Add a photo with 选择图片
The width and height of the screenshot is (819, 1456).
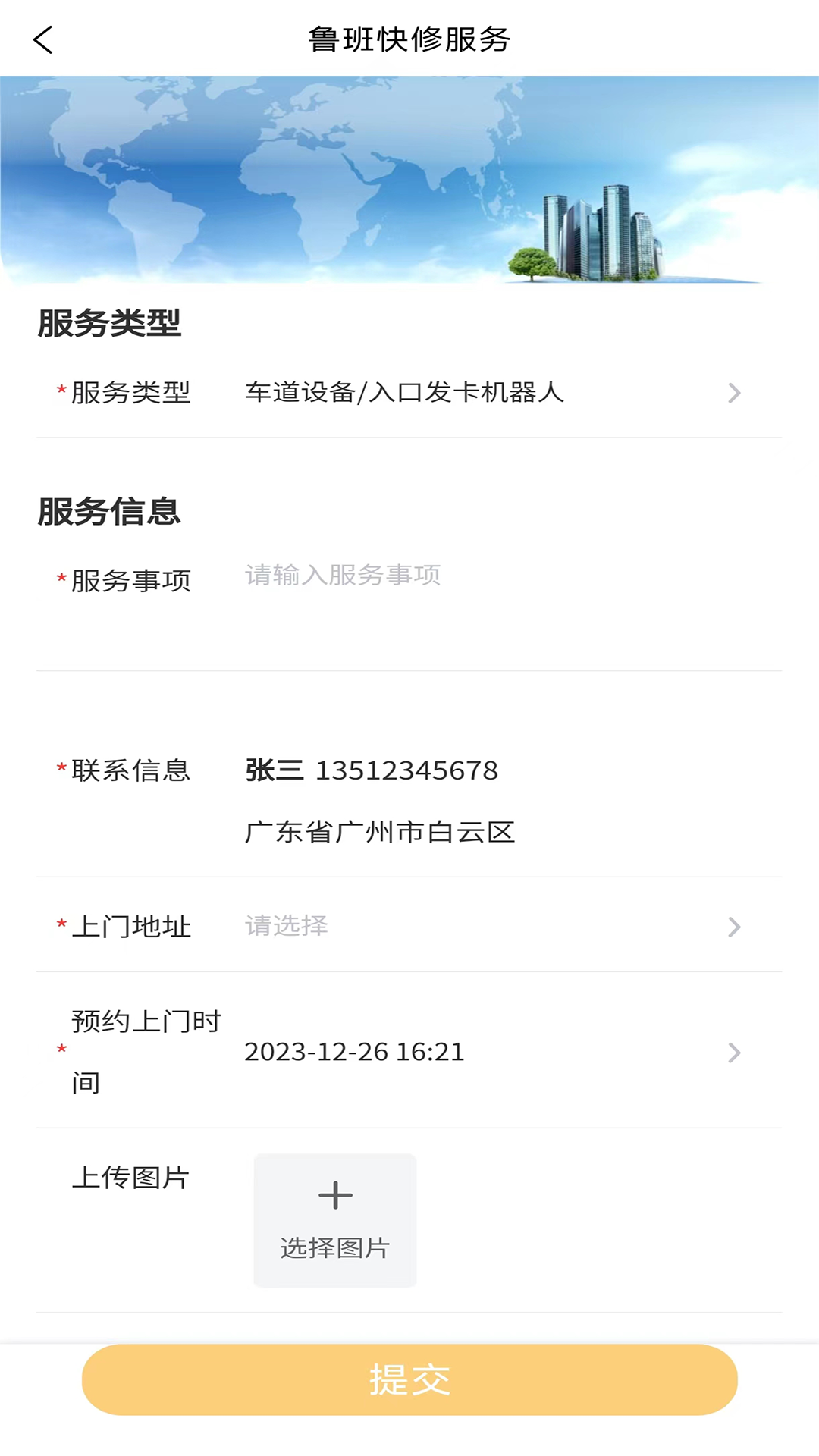[x=335, y=1220]
